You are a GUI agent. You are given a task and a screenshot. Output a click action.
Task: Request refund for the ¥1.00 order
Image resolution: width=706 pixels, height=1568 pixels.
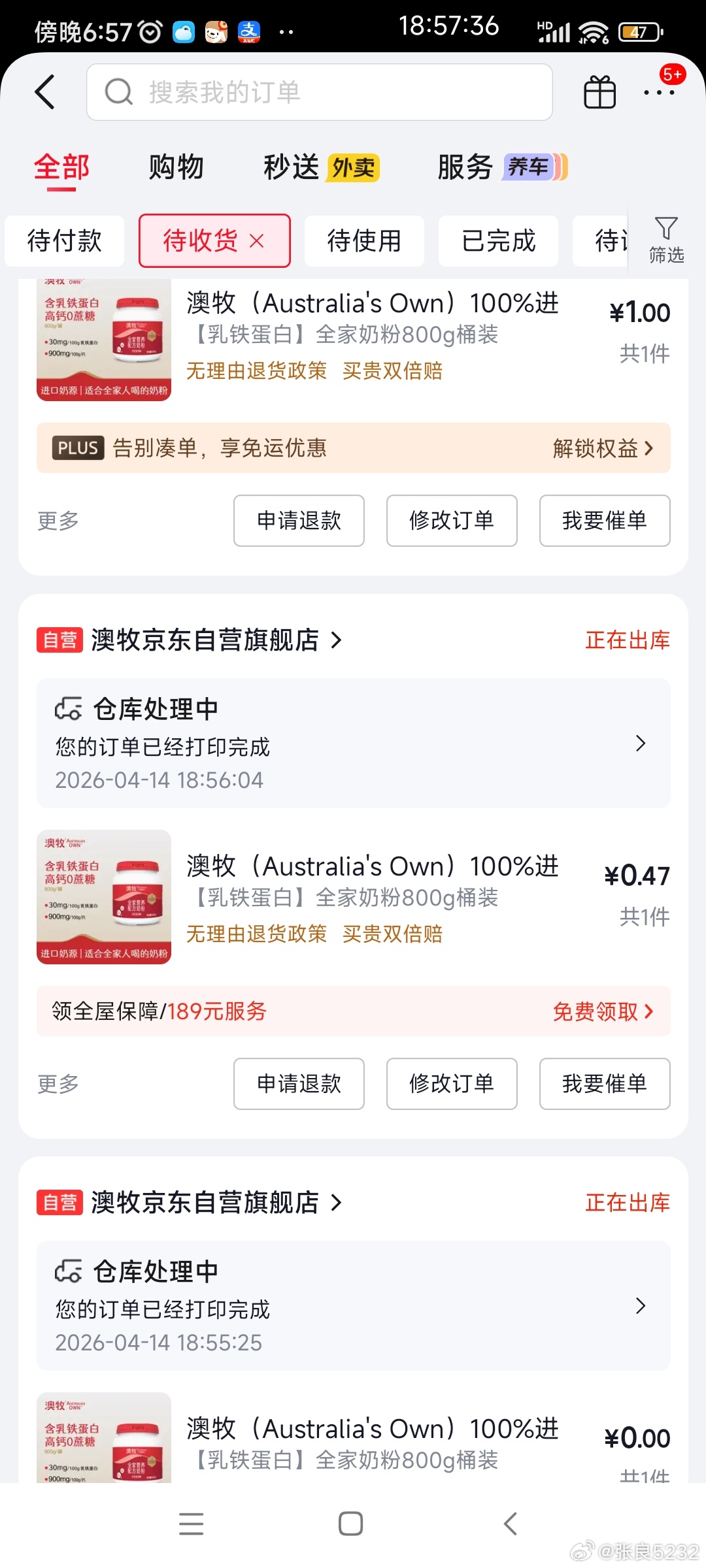pos(299,521)
